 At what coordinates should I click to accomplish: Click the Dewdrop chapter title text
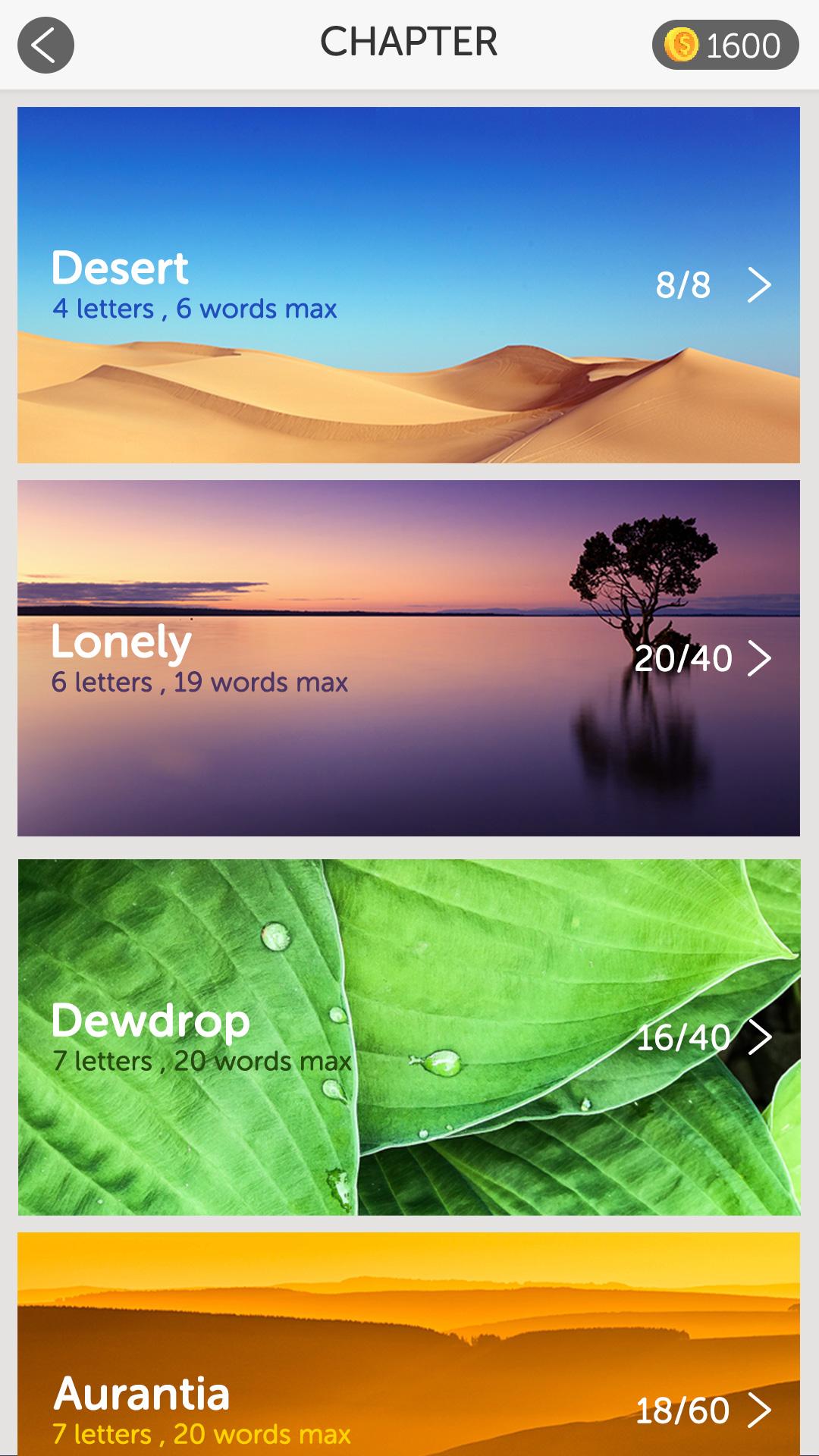click(x=150, y=1020)
